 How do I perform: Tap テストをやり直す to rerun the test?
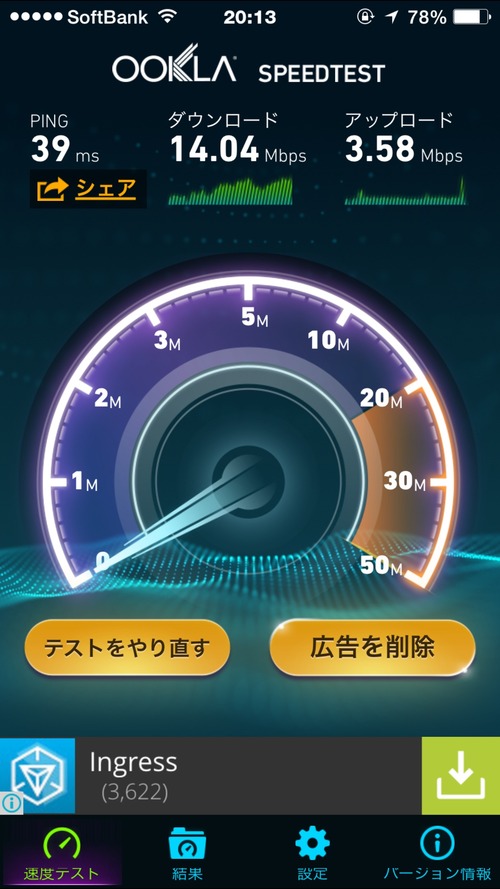pyautogui.click(x=127, y=647)
